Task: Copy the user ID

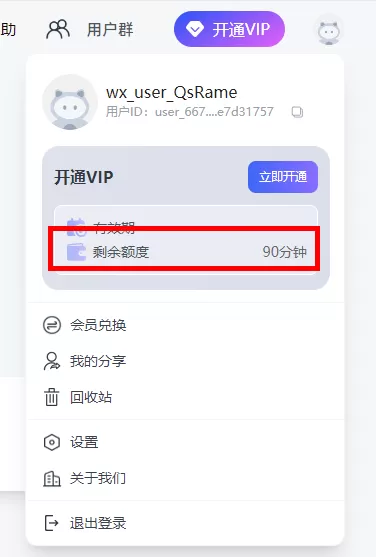Action: (297, 112)
